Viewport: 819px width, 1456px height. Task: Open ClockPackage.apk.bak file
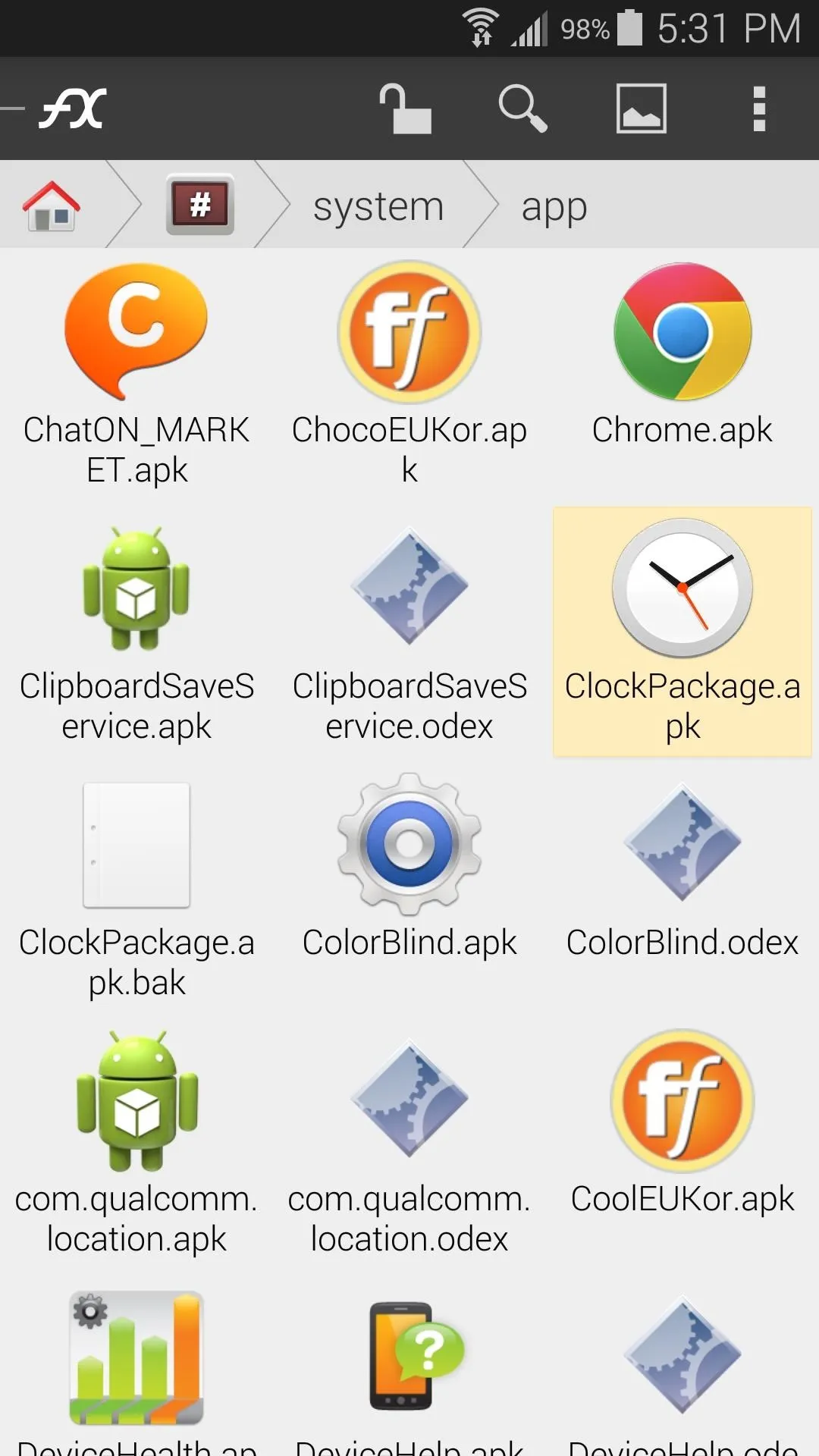[136, 889]
